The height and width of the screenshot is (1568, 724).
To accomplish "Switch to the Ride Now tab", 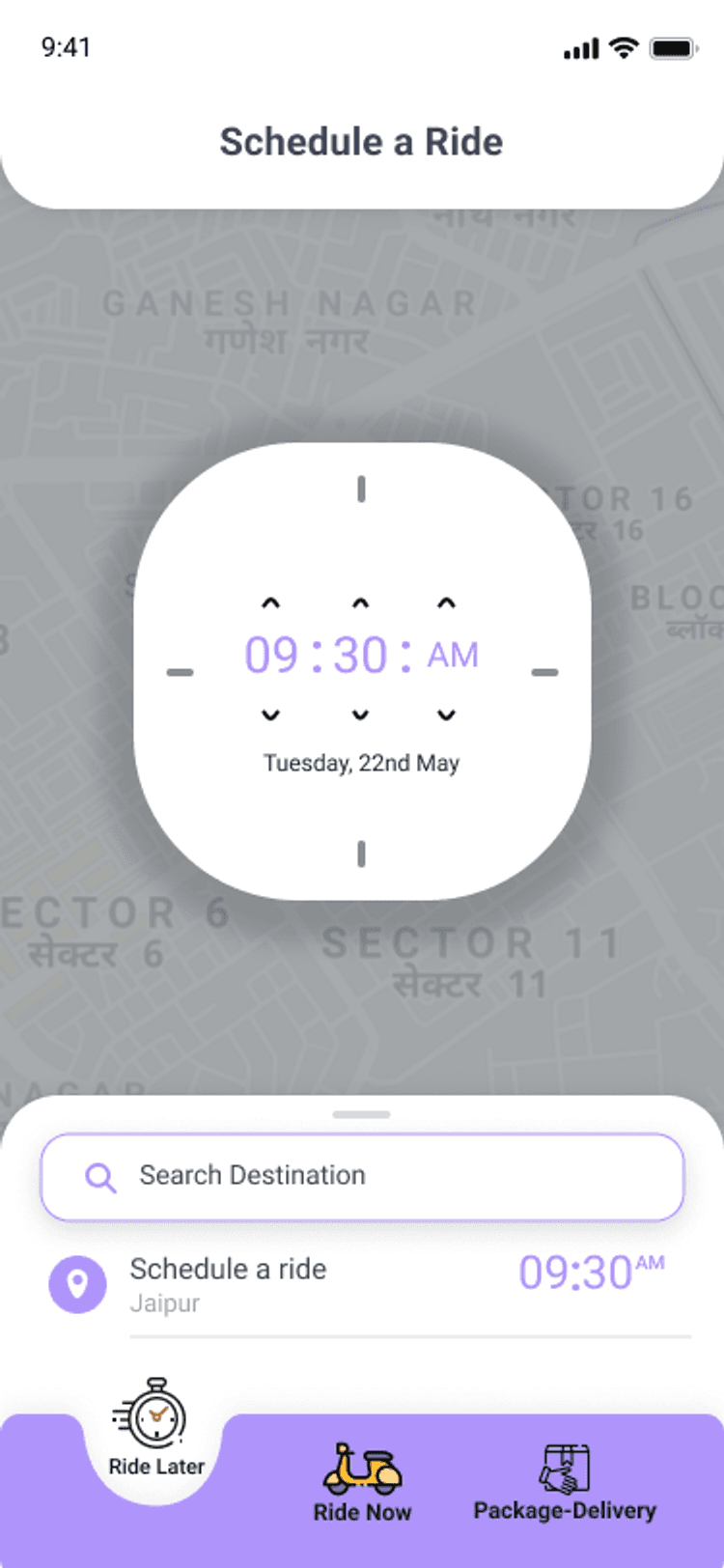I will click(x=362, y=1483).
